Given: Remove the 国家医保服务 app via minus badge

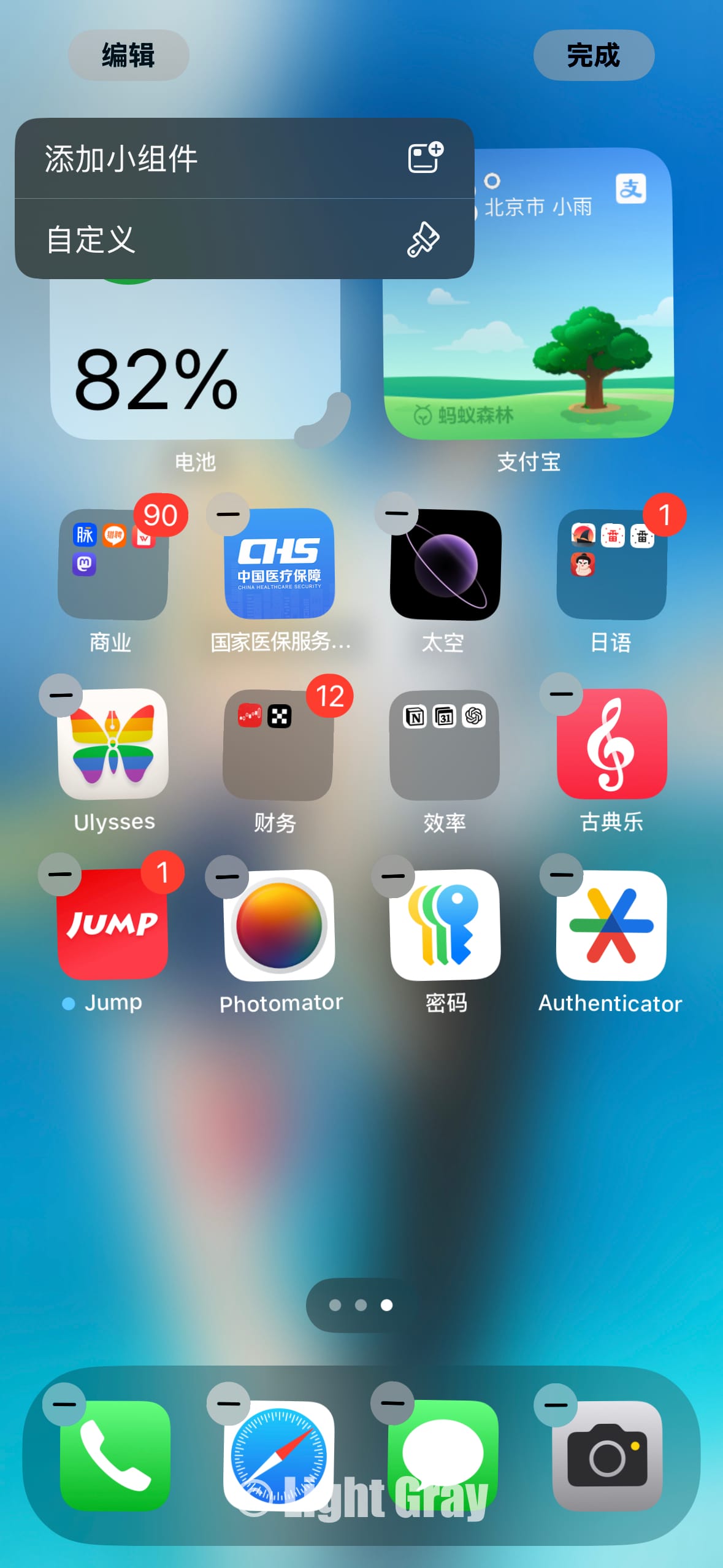Looking at the screenshot, I should pyautogui.click(x=228, y=514).
